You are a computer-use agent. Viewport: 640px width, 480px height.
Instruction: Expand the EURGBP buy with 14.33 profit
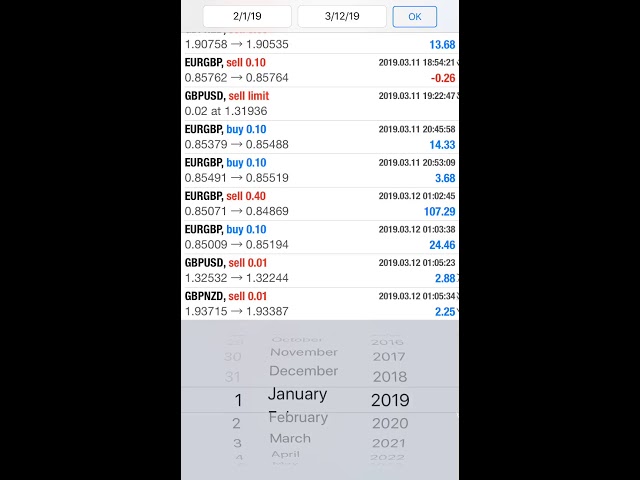pyautogui.click(x=319, y=137)
